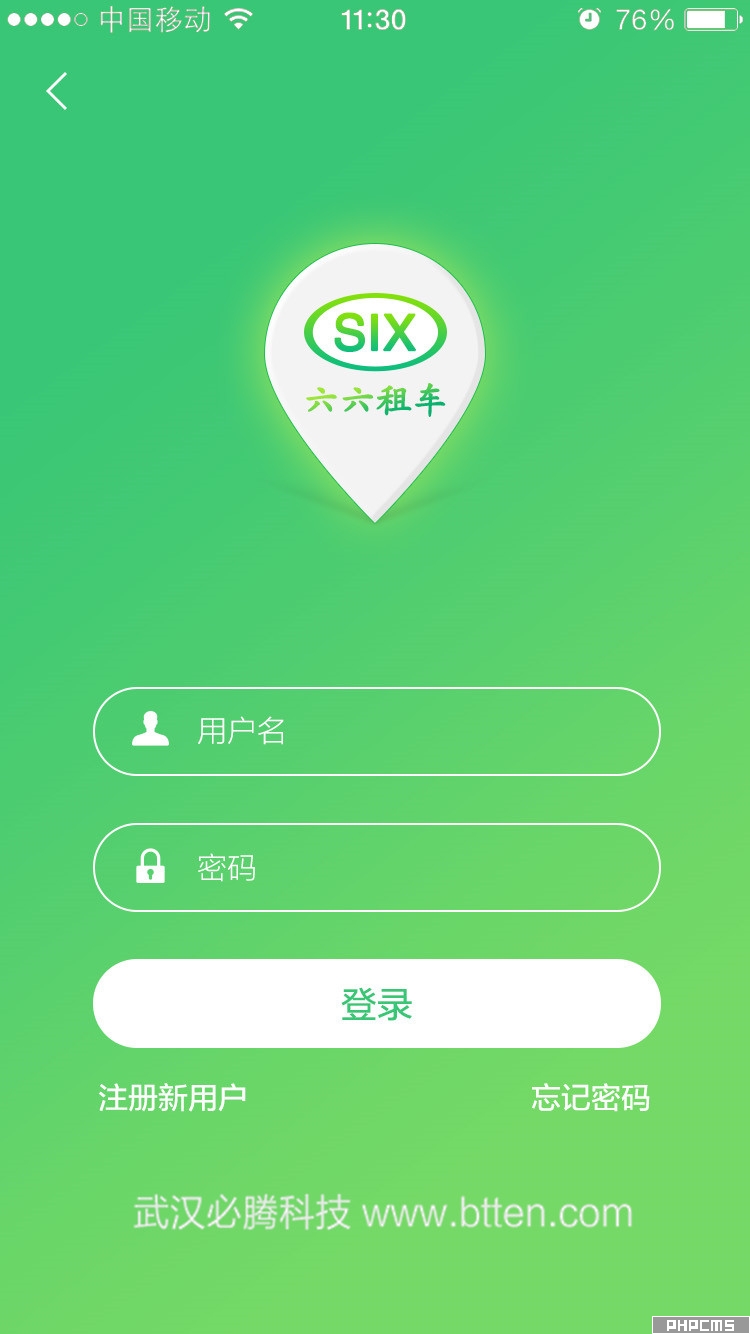This screenshot has height=1334, width=750.
Task: Open 忘记密码 to recover the password
Action: [590, 1098]
